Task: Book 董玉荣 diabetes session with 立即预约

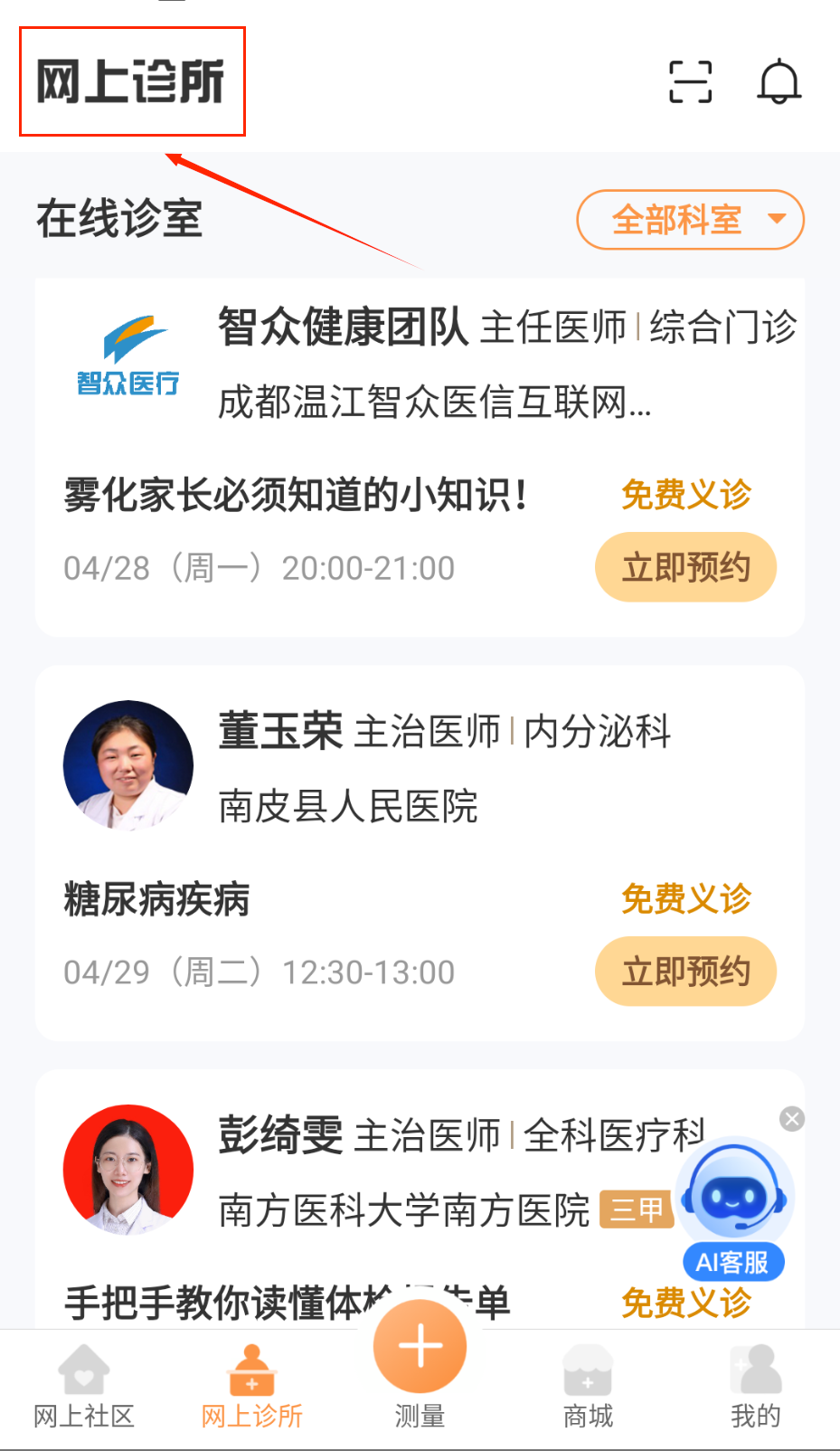Action: click(x=685, y=972)
